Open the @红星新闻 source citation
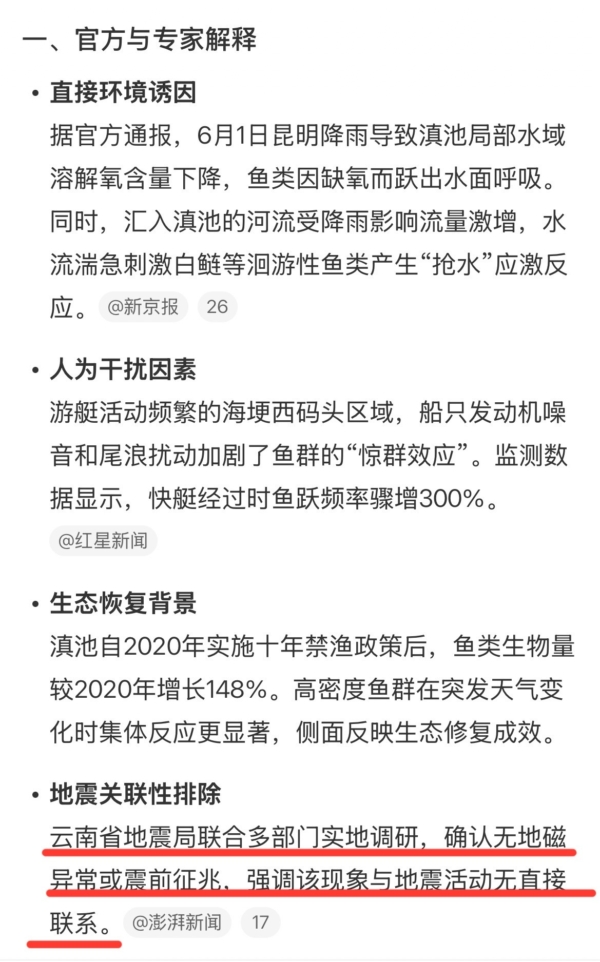The image size is (600, 962). (x=103, y=541)
